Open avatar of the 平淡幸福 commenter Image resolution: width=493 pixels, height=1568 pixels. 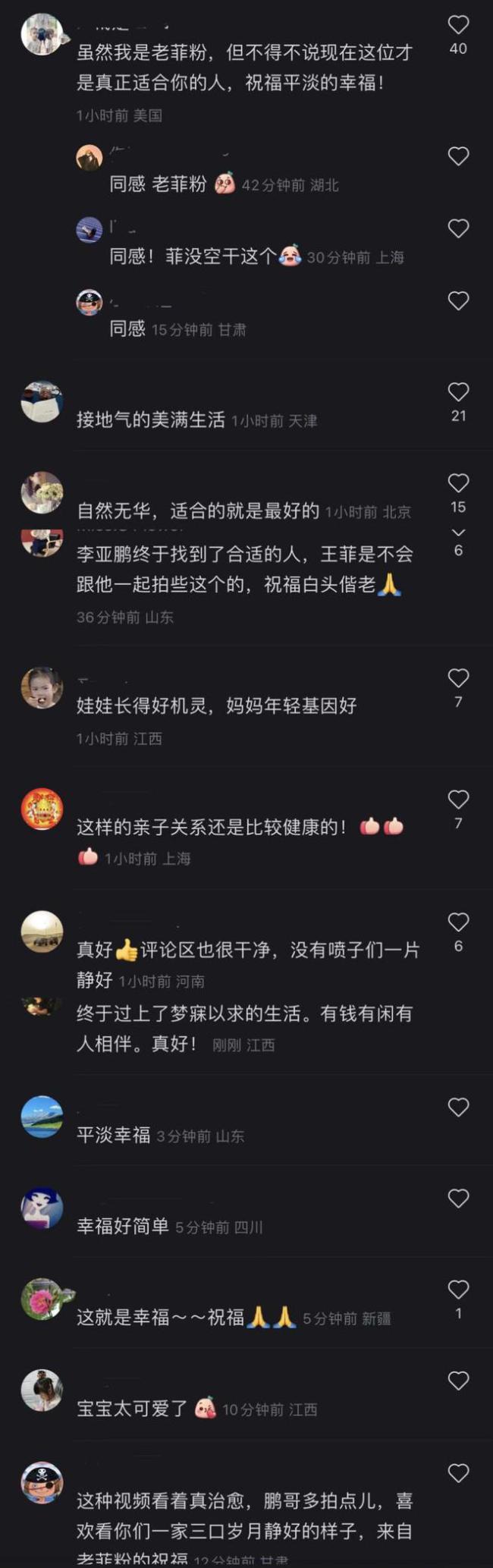click(x=42, y=1117)
